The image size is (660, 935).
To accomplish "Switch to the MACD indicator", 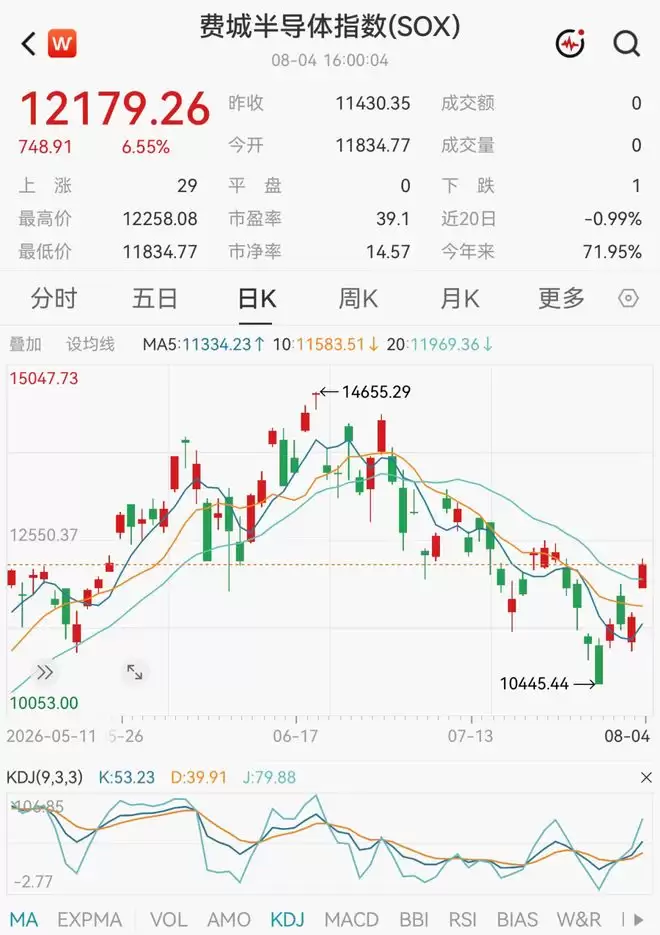I will pos(351,919).
